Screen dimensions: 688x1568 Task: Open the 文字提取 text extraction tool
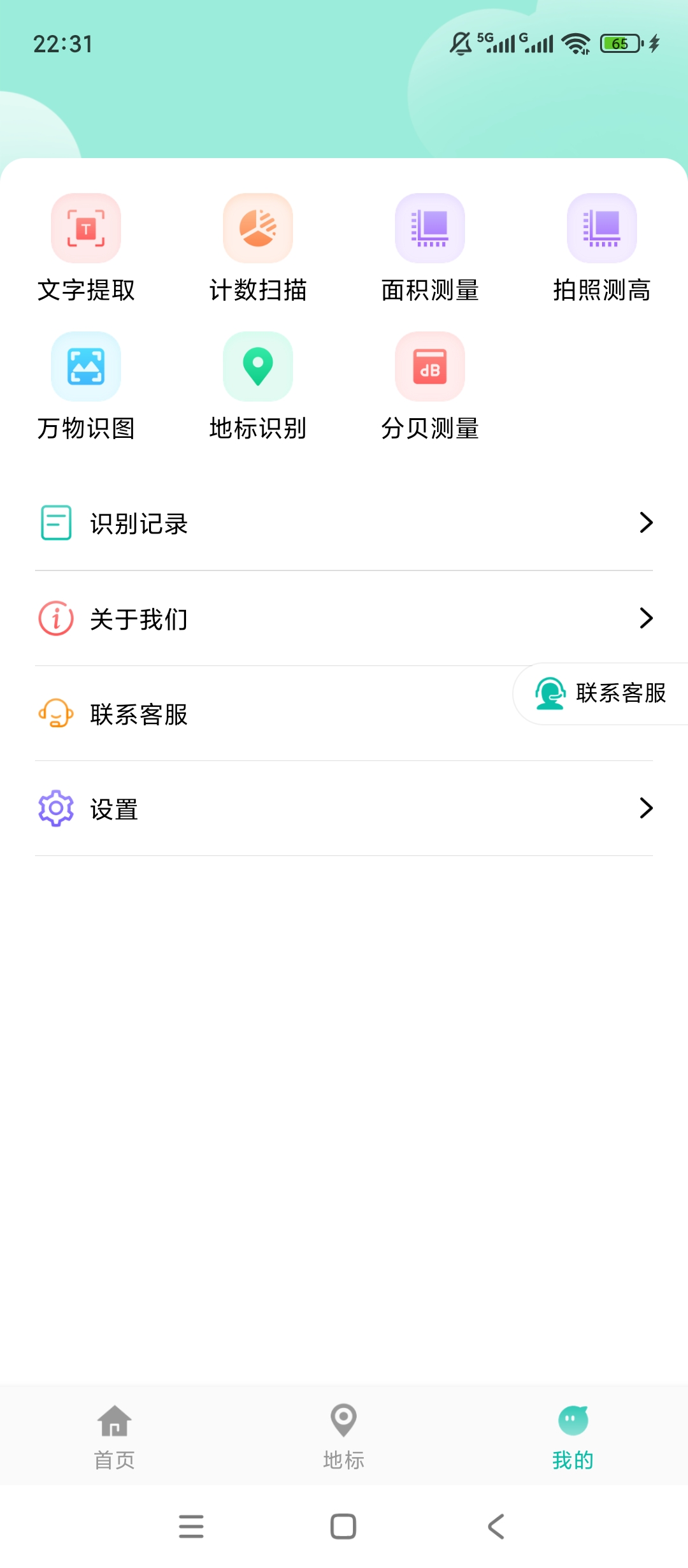point(86,248)
